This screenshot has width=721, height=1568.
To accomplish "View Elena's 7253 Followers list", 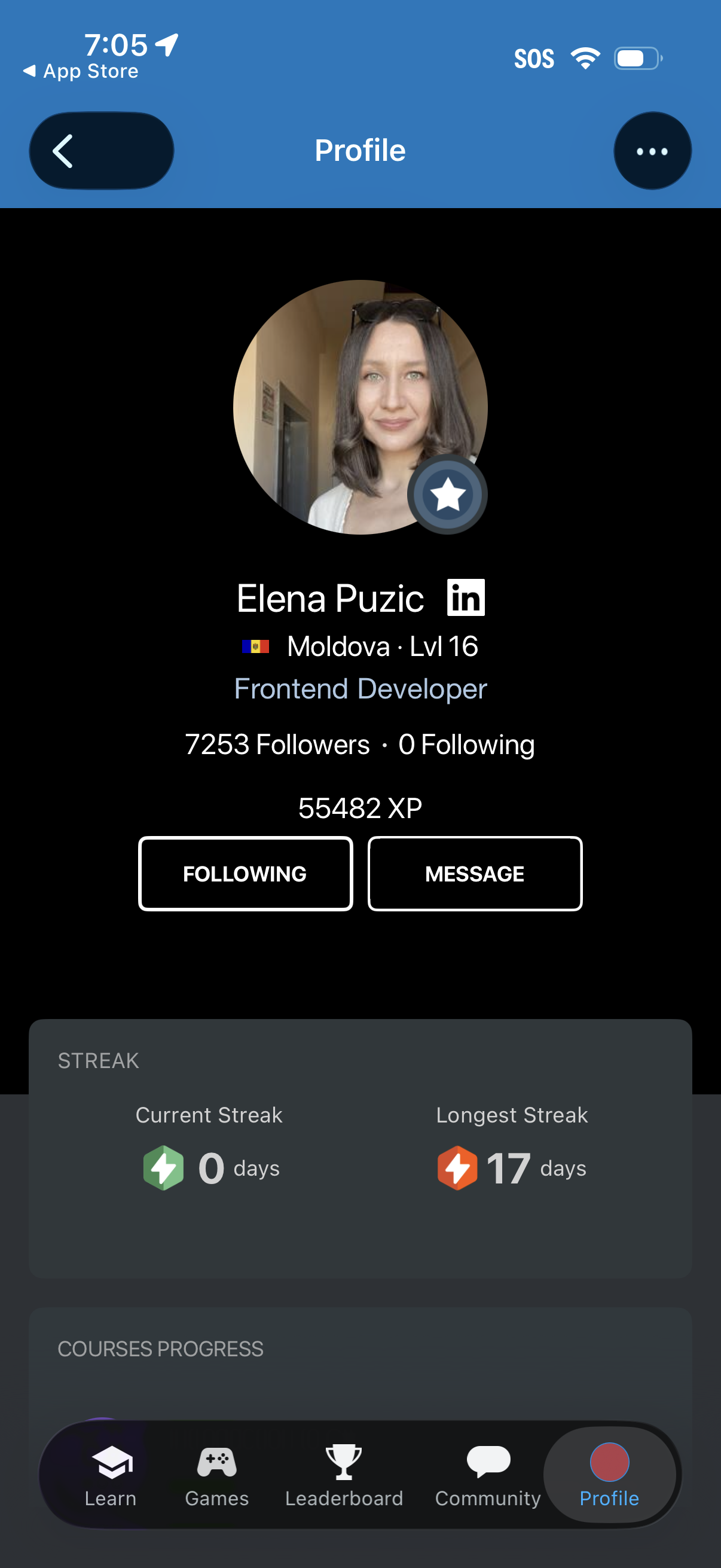I will (x=277, y=744).
